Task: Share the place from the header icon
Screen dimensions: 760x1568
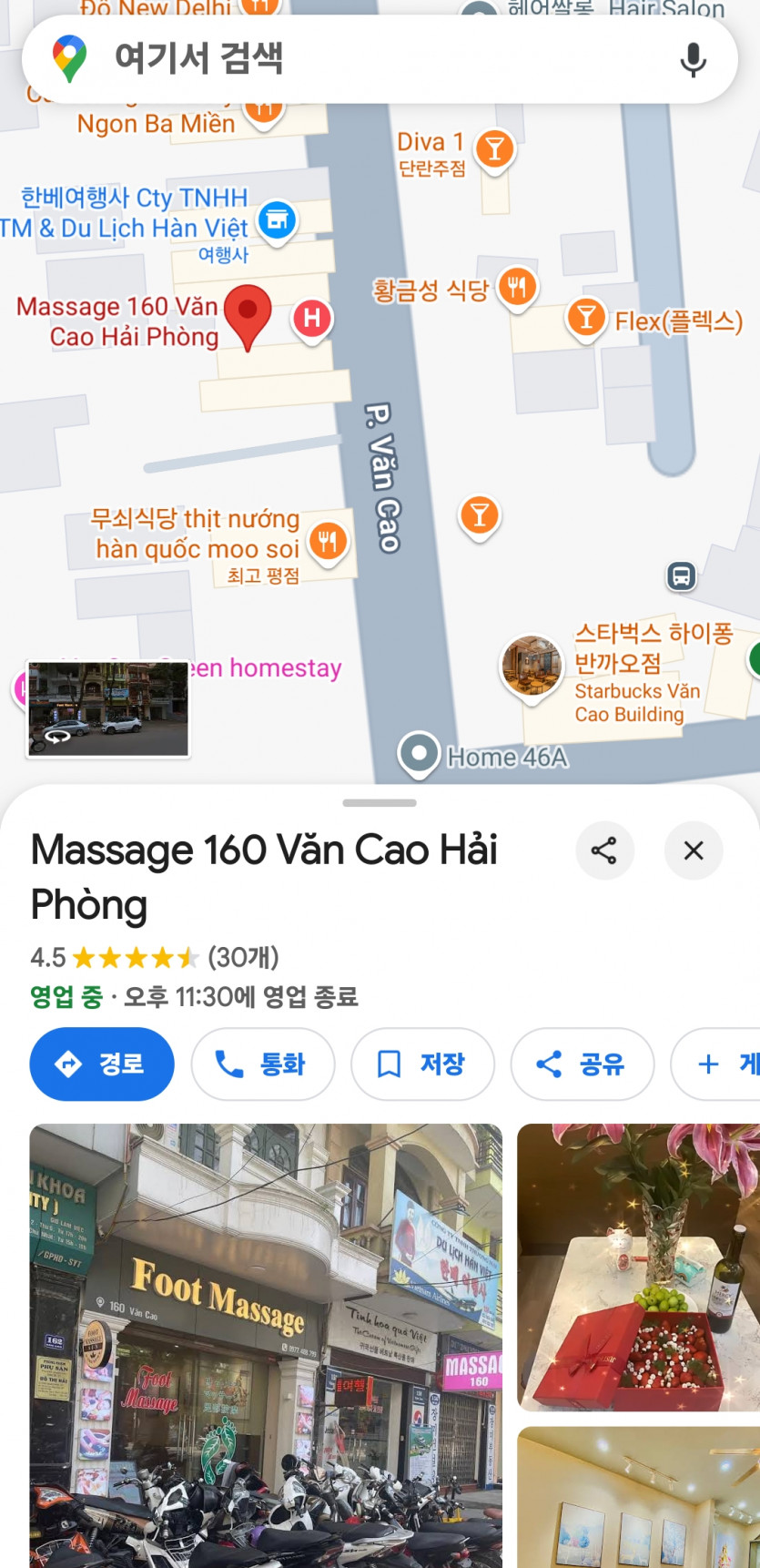Action: 604,850
